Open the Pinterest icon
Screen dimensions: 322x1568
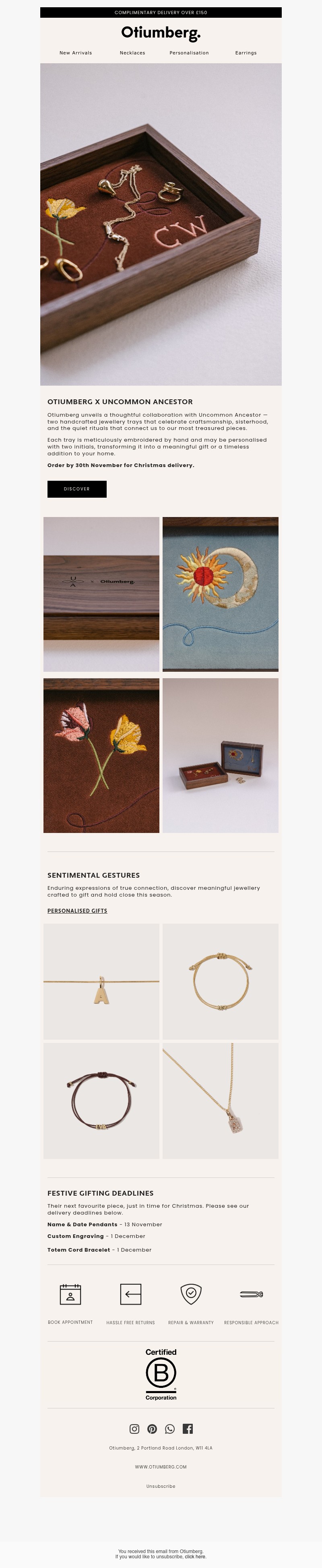tap(152, 1429)
